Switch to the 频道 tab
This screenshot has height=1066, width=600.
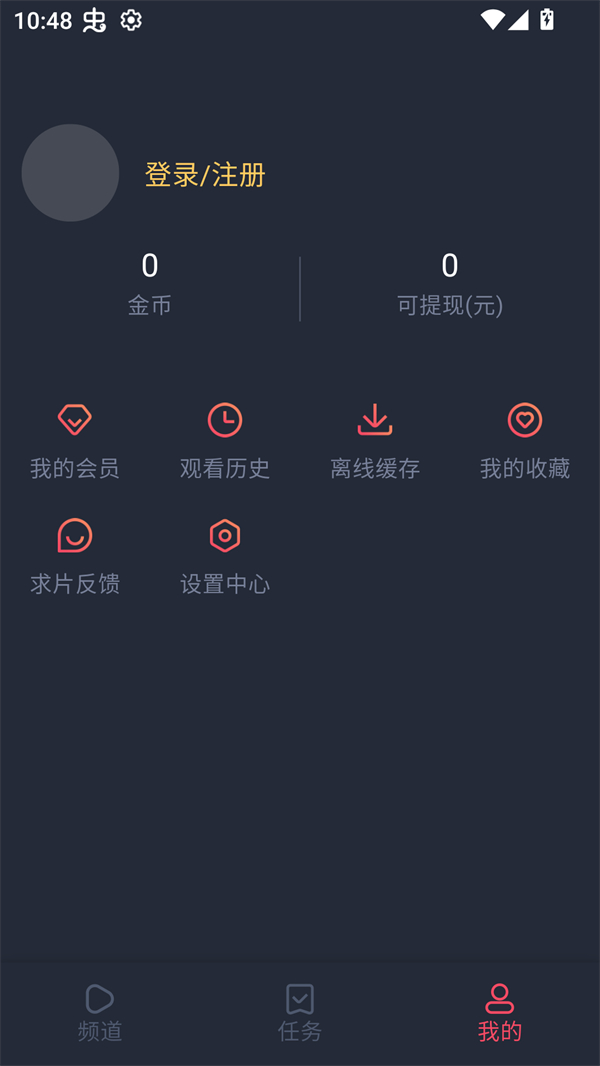click(100, 1012)
